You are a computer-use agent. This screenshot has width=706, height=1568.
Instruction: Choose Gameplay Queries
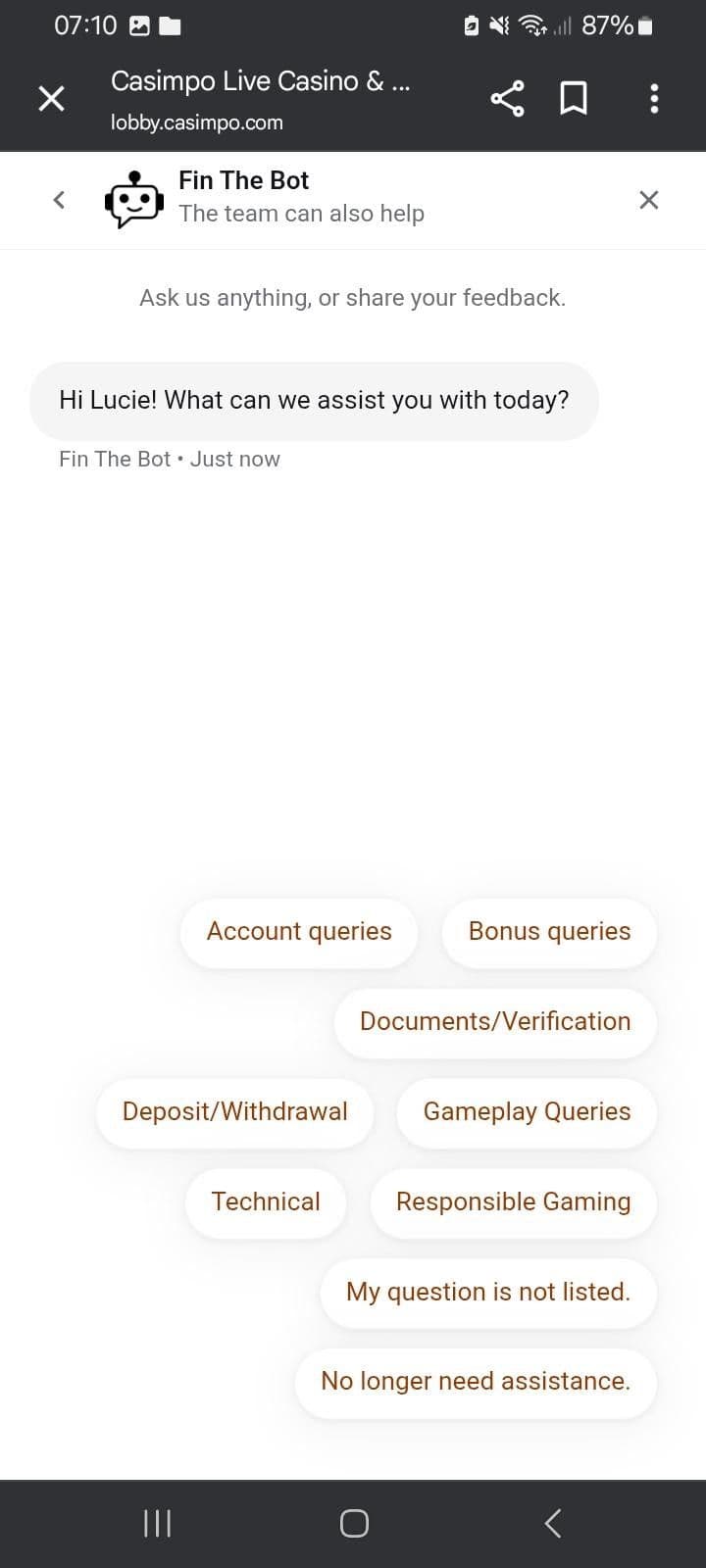click(527, 1111)
